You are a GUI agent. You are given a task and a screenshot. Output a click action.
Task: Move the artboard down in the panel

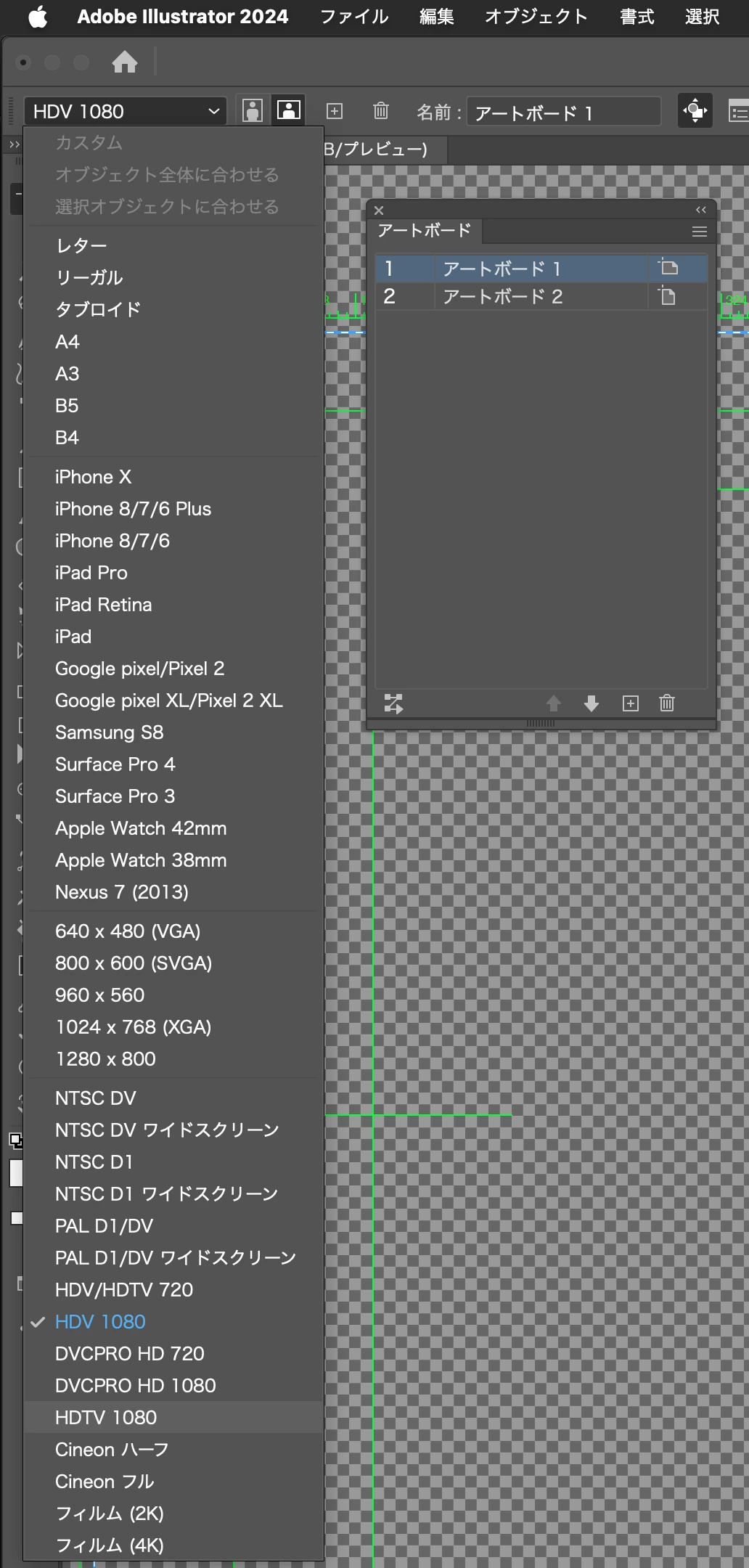[592, 703]
